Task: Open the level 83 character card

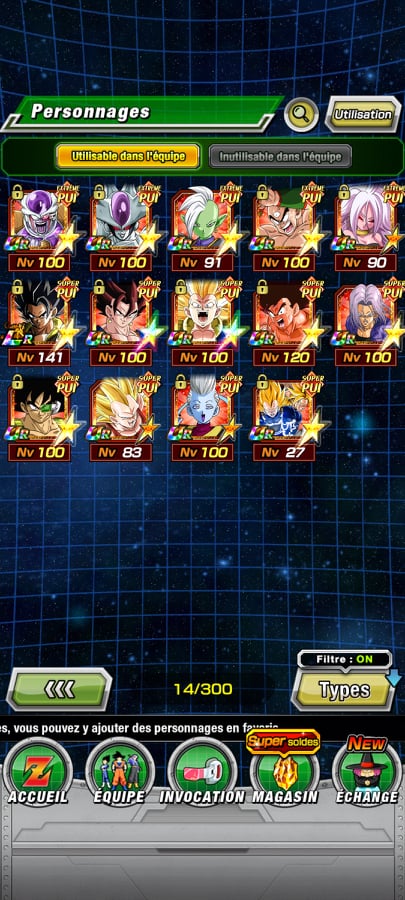Action: [120, 418]
